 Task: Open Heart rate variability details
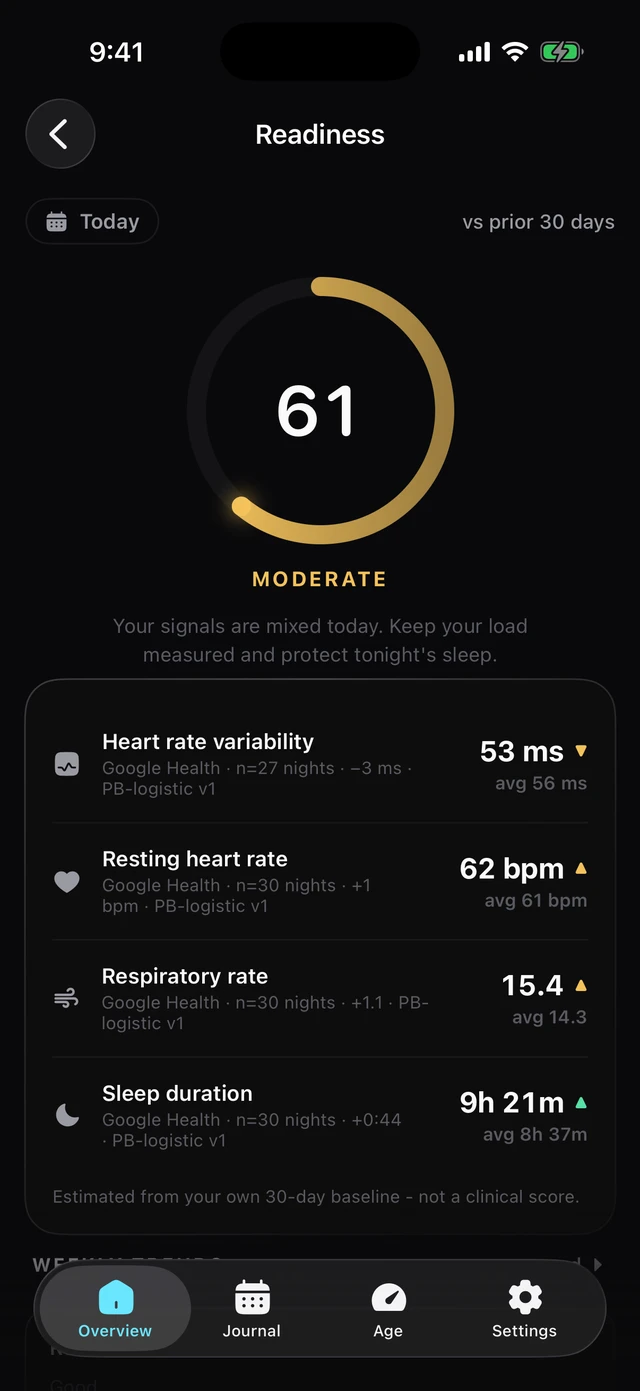coord(320,765)
